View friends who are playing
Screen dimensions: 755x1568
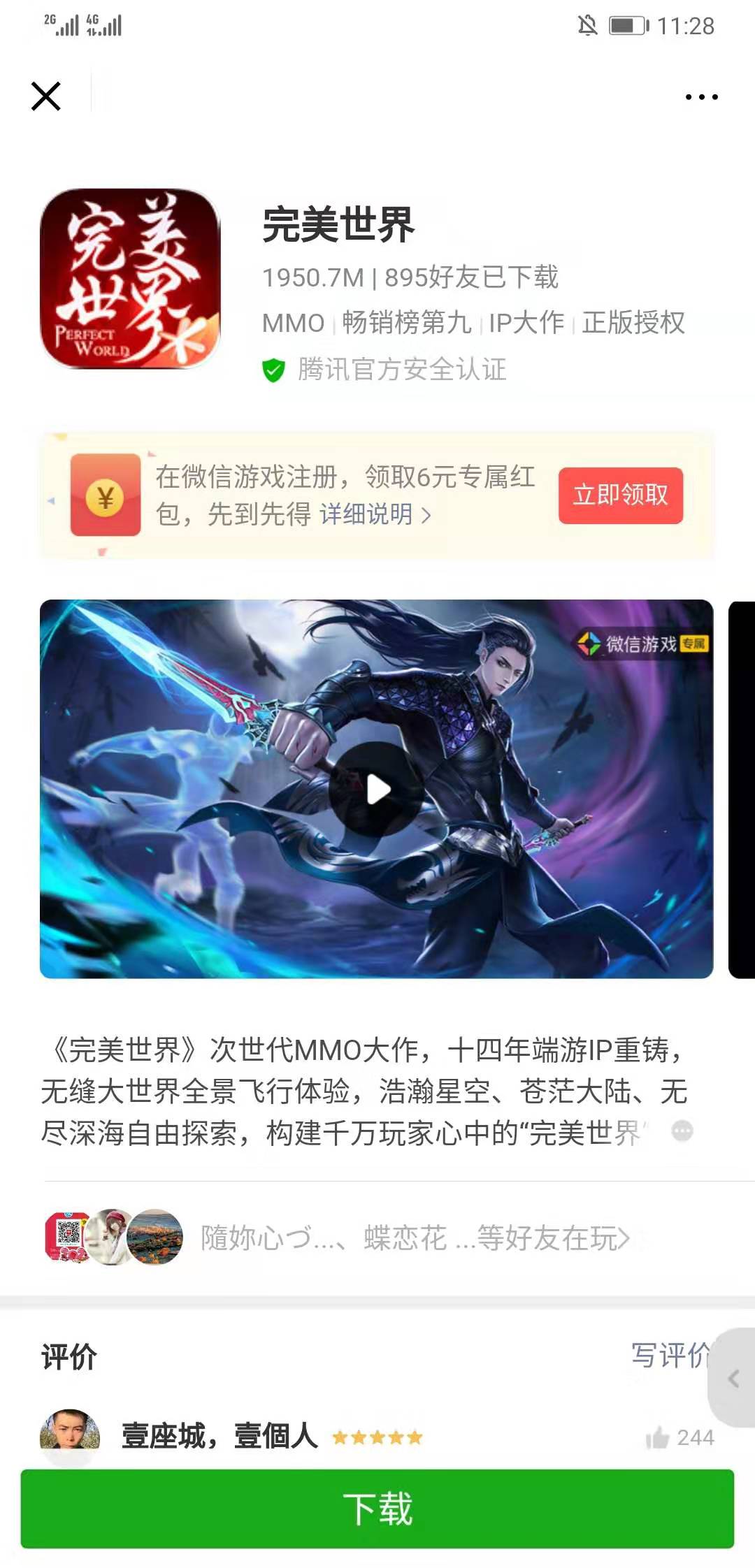click(415, 1238)
